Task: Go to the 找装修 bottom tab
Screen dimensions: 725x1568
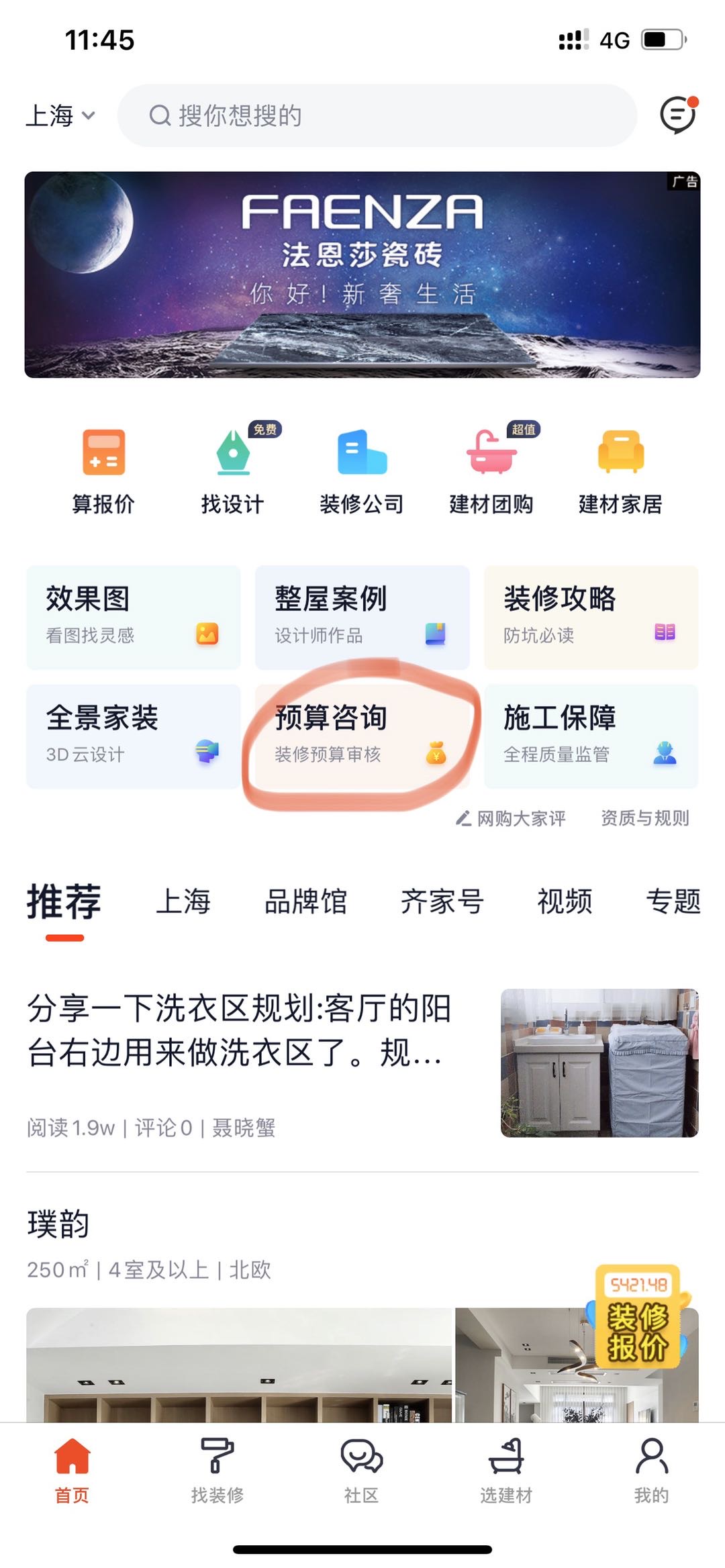Action: pyautogui.click(x=217, y=1470)
